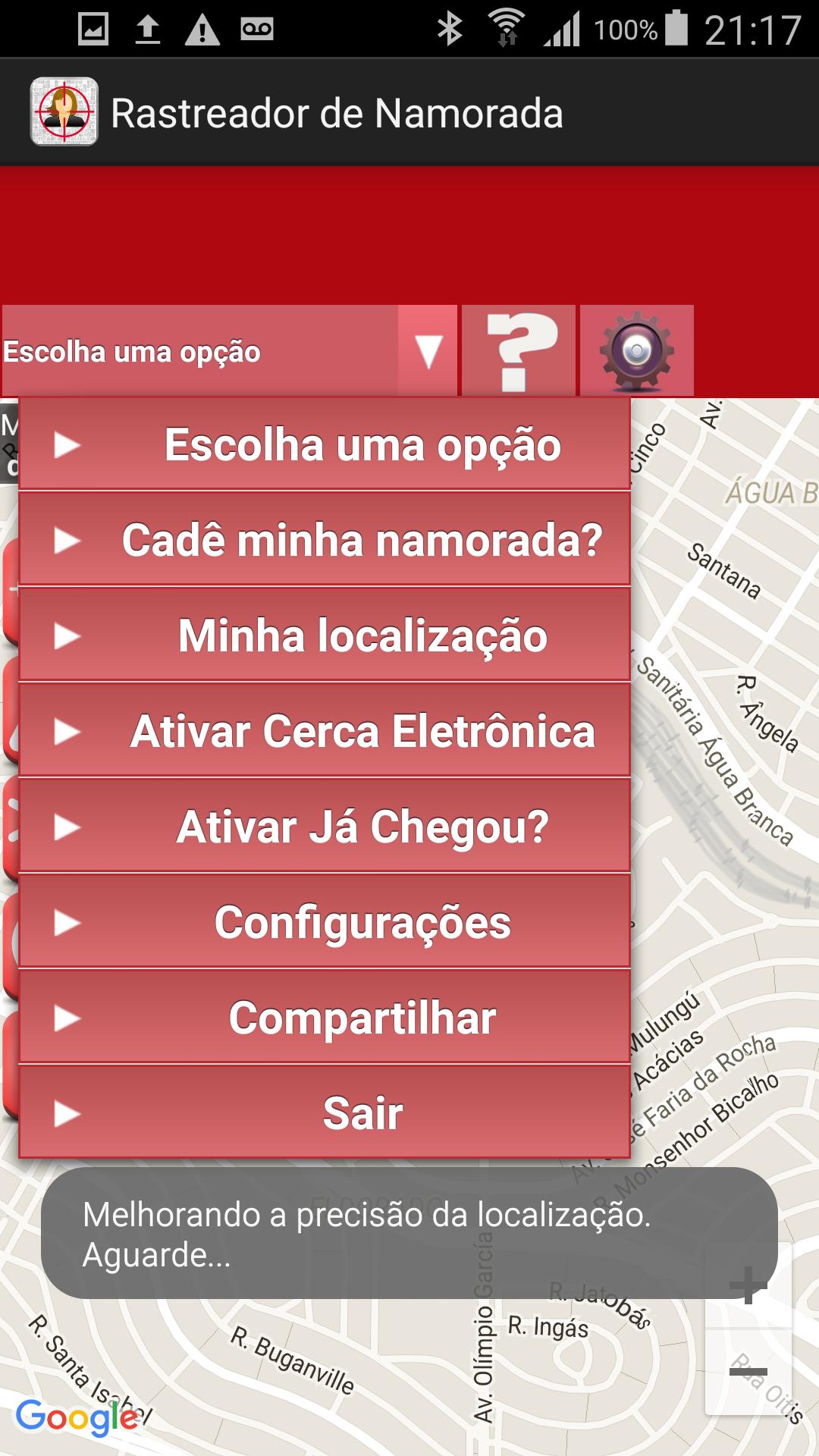Image resolution: width=819 pixels, height=1456 pixels.
Task: Open 'Configurações' from the dropdown
Action: point(325,922)
